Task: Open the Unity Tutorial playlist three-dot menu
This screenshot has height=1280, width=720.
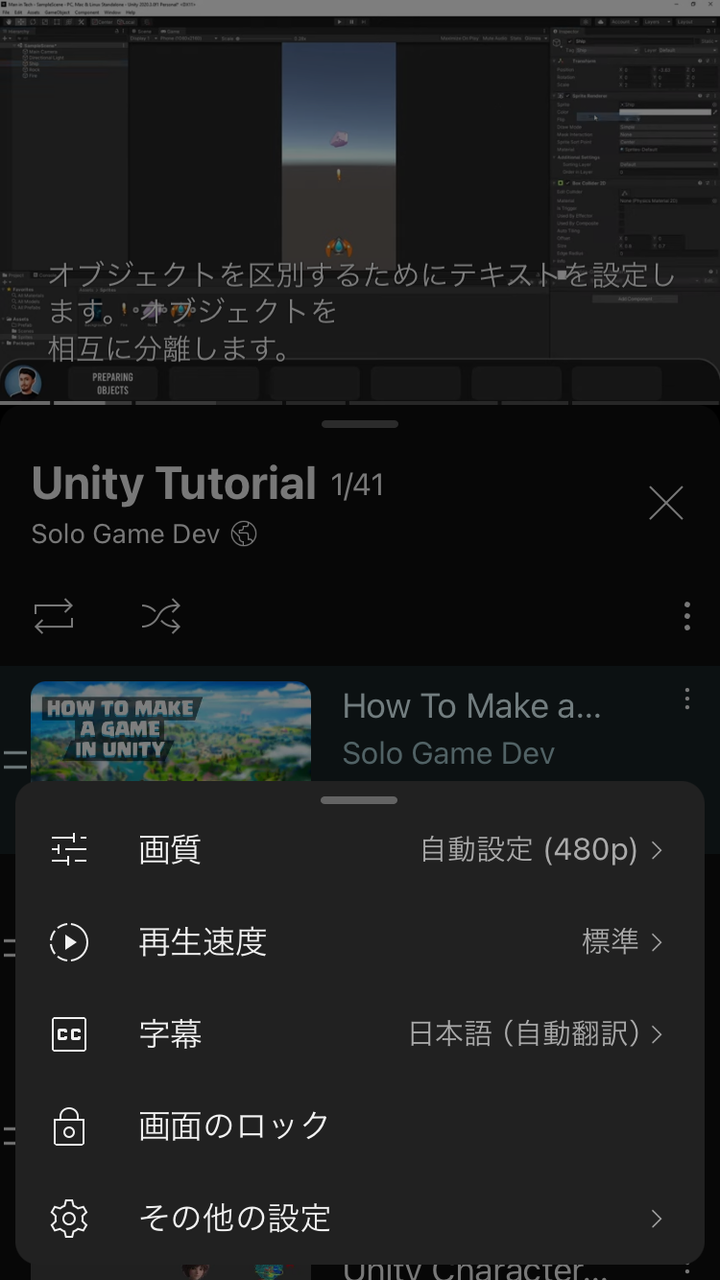Action: (x=687, y=617)
